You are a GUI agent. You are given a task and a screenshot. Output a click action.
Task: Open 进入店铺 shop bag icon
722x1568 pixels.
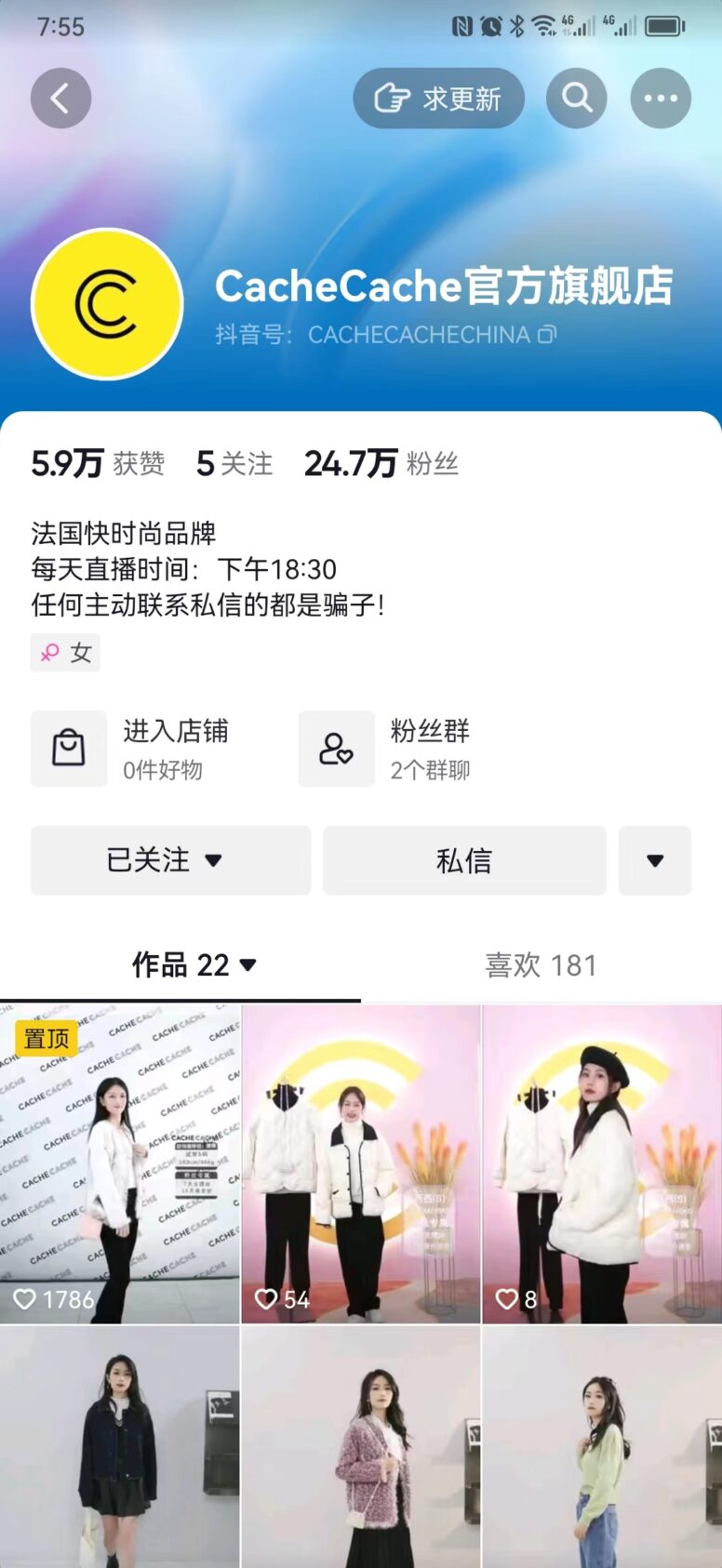69,748
